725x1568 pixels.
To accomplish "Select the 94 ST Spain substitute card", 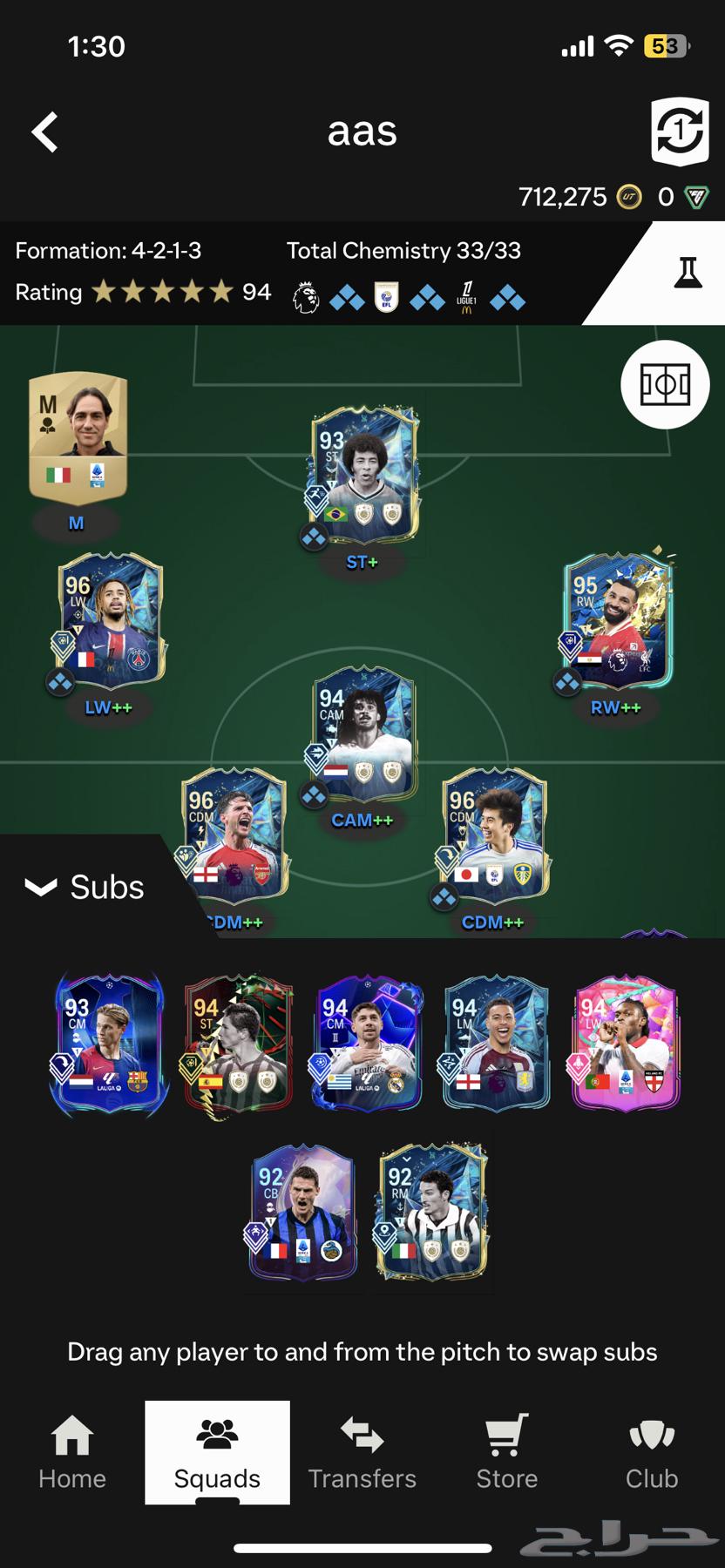I will click(x=238, y=1044).
